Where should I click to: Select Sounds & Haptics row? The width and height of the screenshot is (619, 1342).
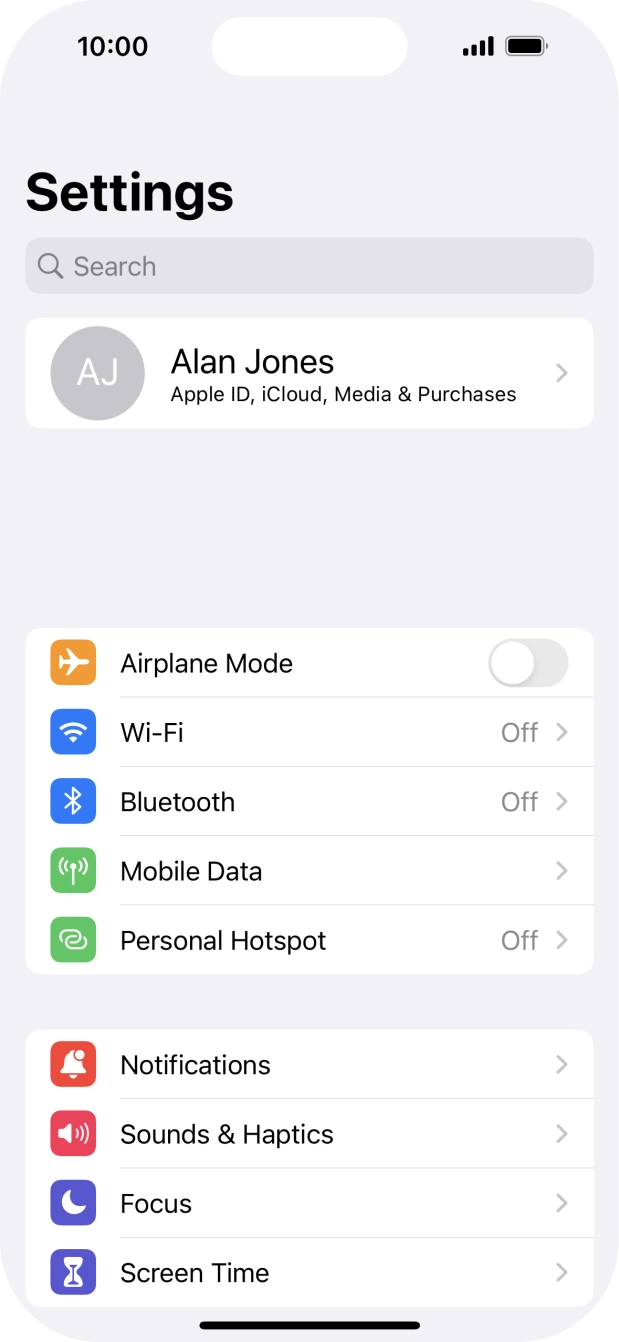tap(309, 1134)
